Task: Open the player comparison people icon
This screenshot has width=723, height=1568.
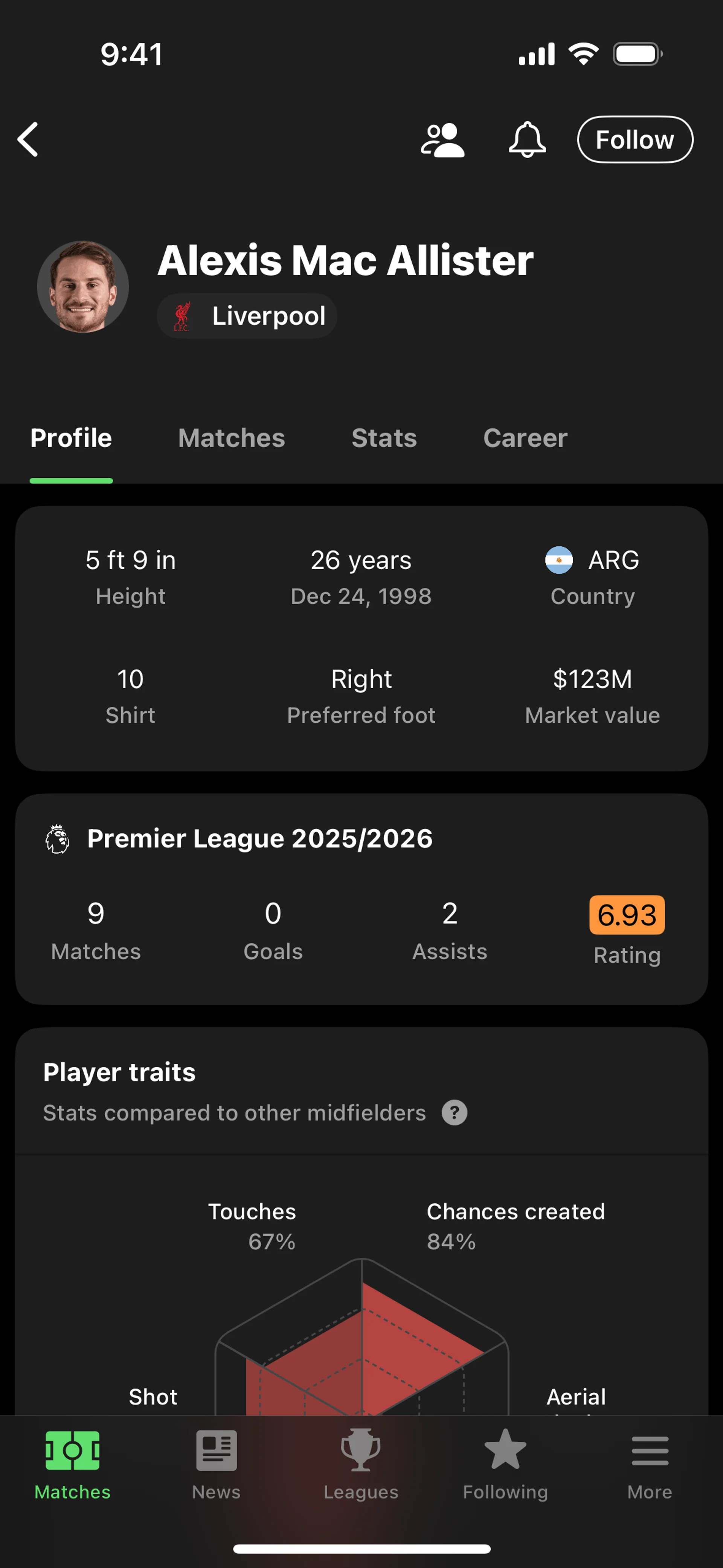Action: (442, 140)
